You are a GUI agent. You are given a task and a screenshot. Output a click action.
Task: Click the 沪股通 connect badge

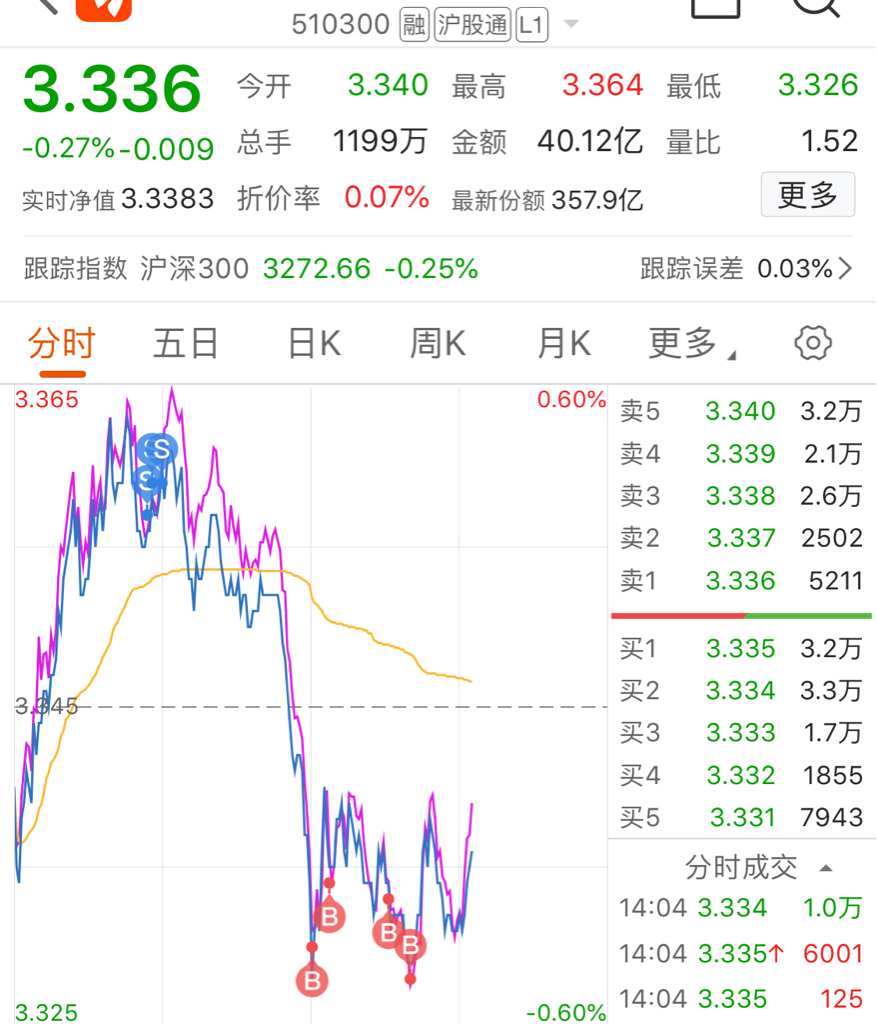tap(470, 24)
